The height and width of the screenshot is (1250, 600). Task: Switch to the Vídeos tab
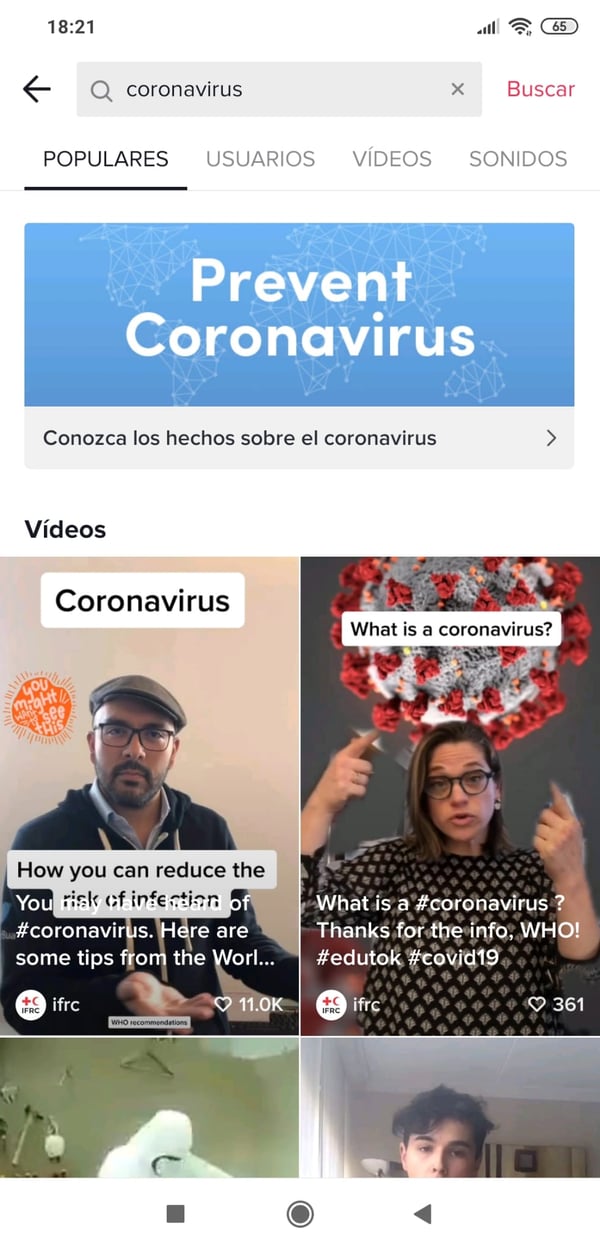click(x=392, y=159)
